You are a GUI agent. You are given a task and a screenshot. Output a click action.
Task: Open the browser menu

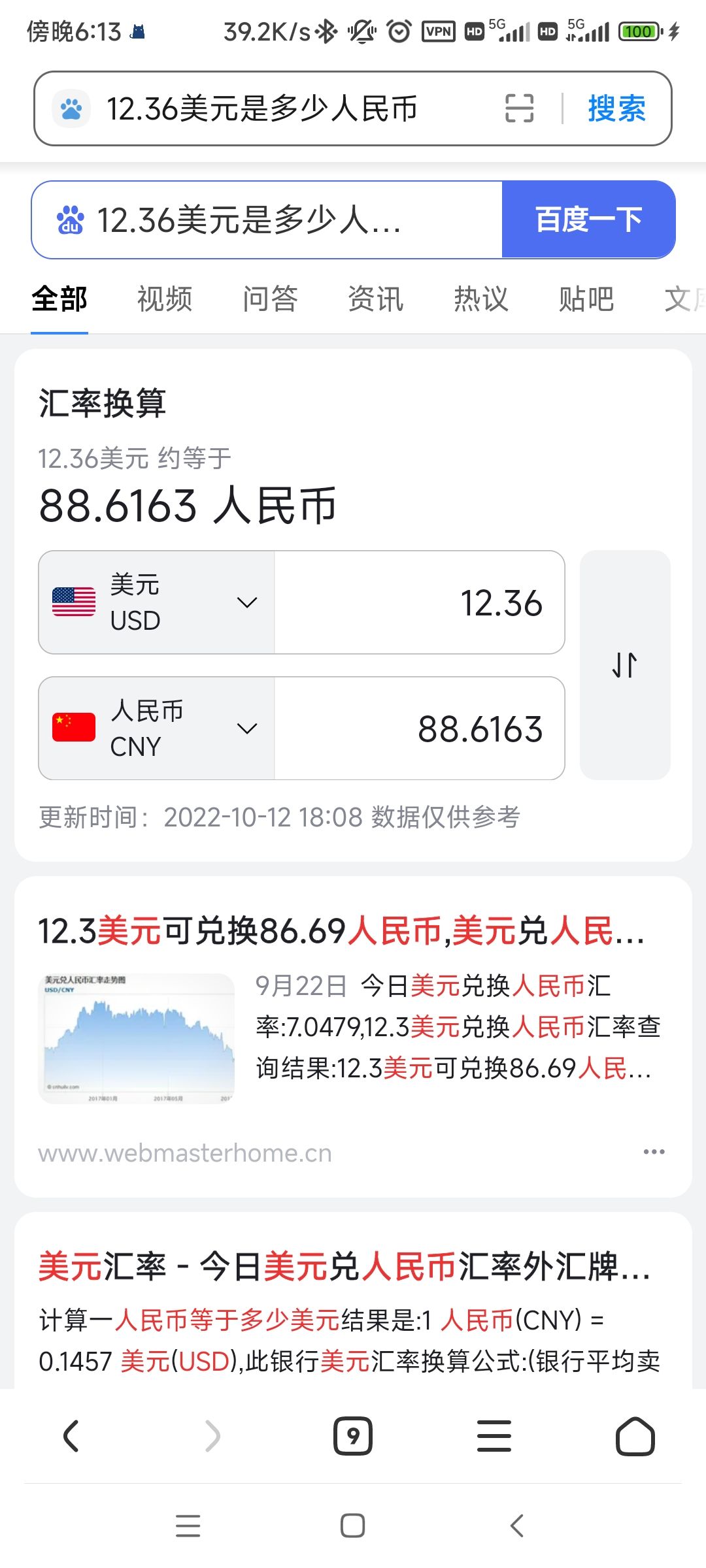[x=494, y=1436]
